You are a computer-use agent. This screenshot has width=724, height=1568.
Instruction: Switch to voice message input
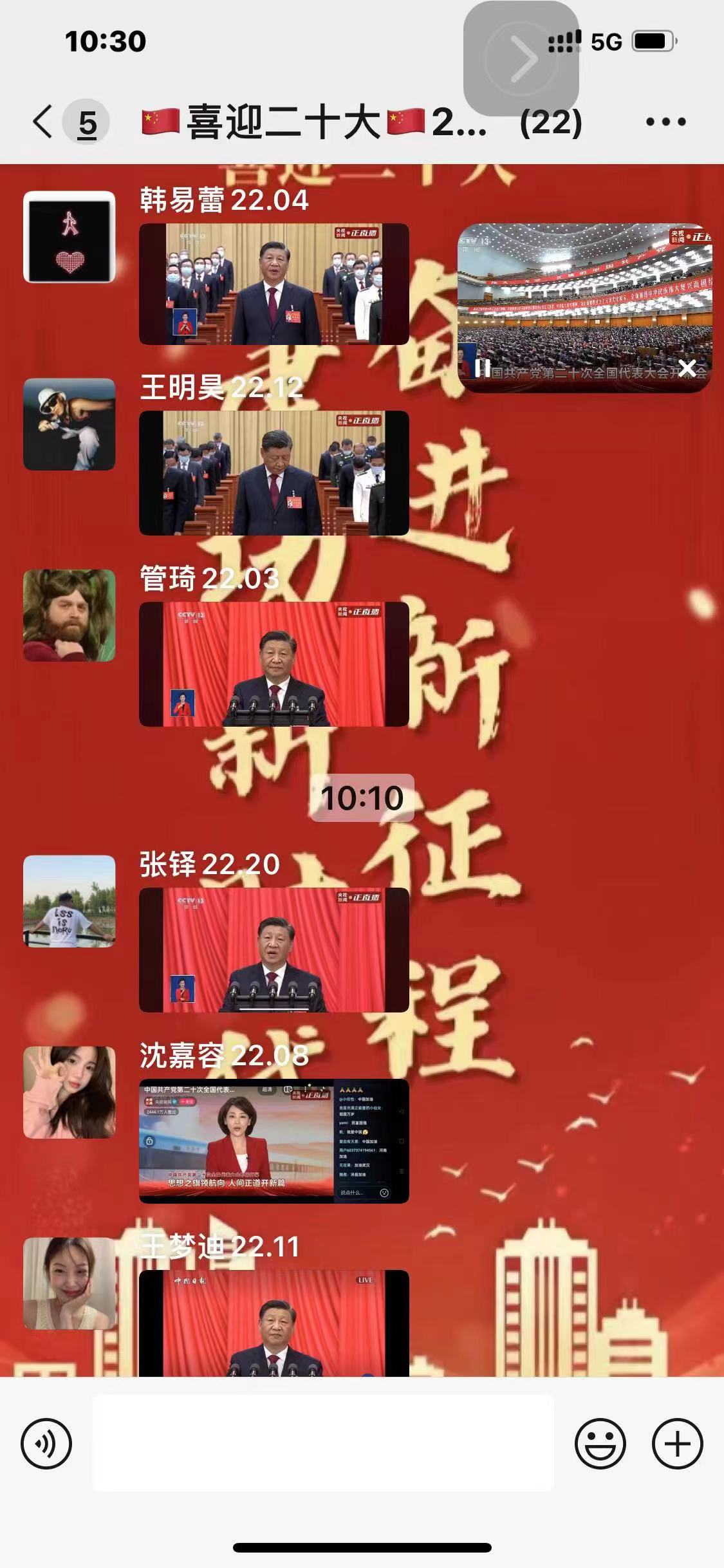tap(46, 1444)
